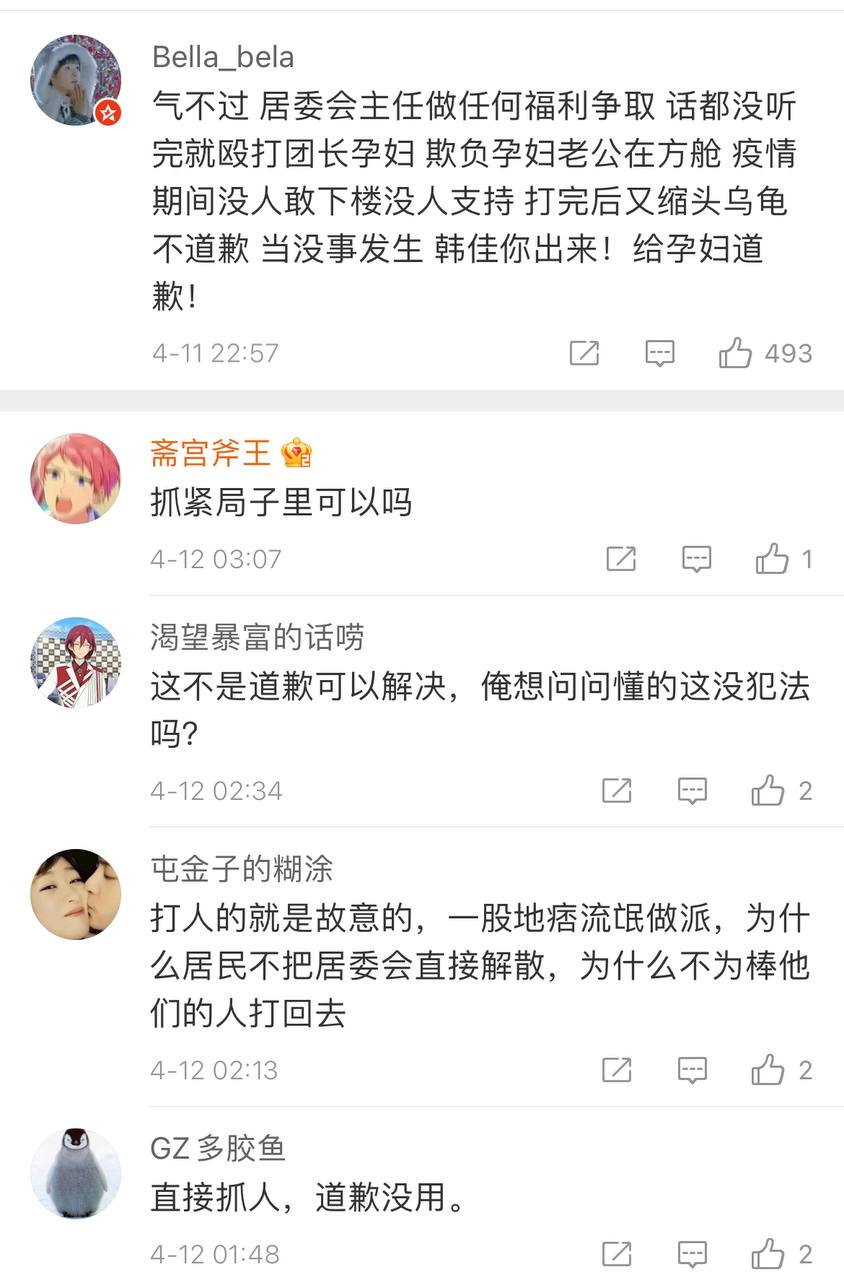Like 斋宫斧王's reply
This screenshot has height=1280, width=844.
click(x=773, y=559)
